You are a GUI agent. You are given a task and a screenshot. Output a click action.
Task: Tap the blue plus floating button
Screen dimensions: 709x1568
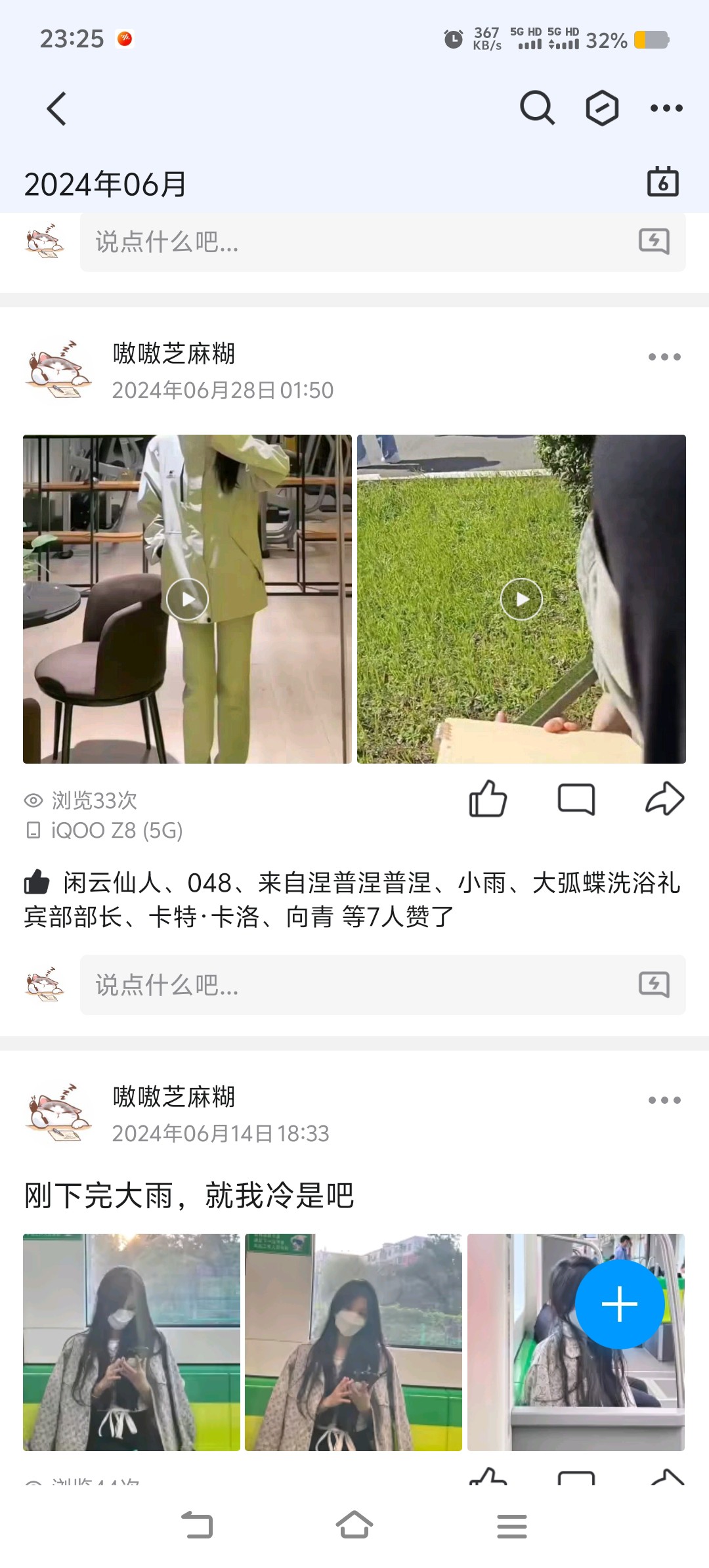[620, 1304]
